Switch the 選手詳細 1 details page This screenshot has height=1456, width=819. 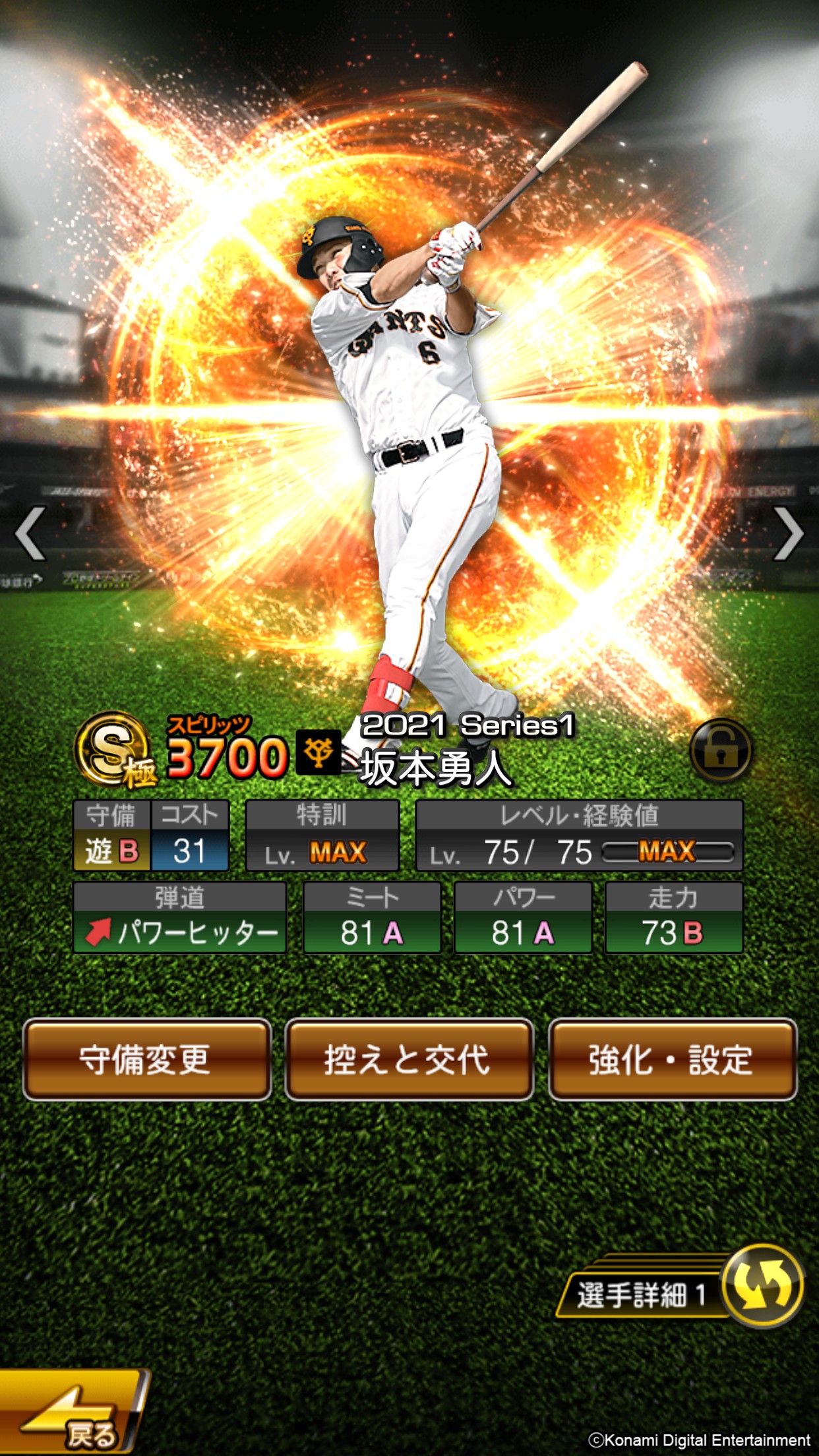tap(762, 1285)
